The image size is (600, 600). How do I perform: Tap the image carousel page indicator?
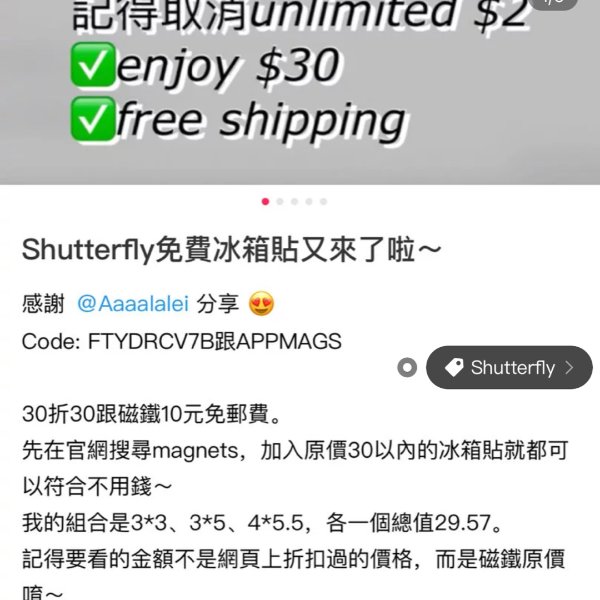click(294, 201)
